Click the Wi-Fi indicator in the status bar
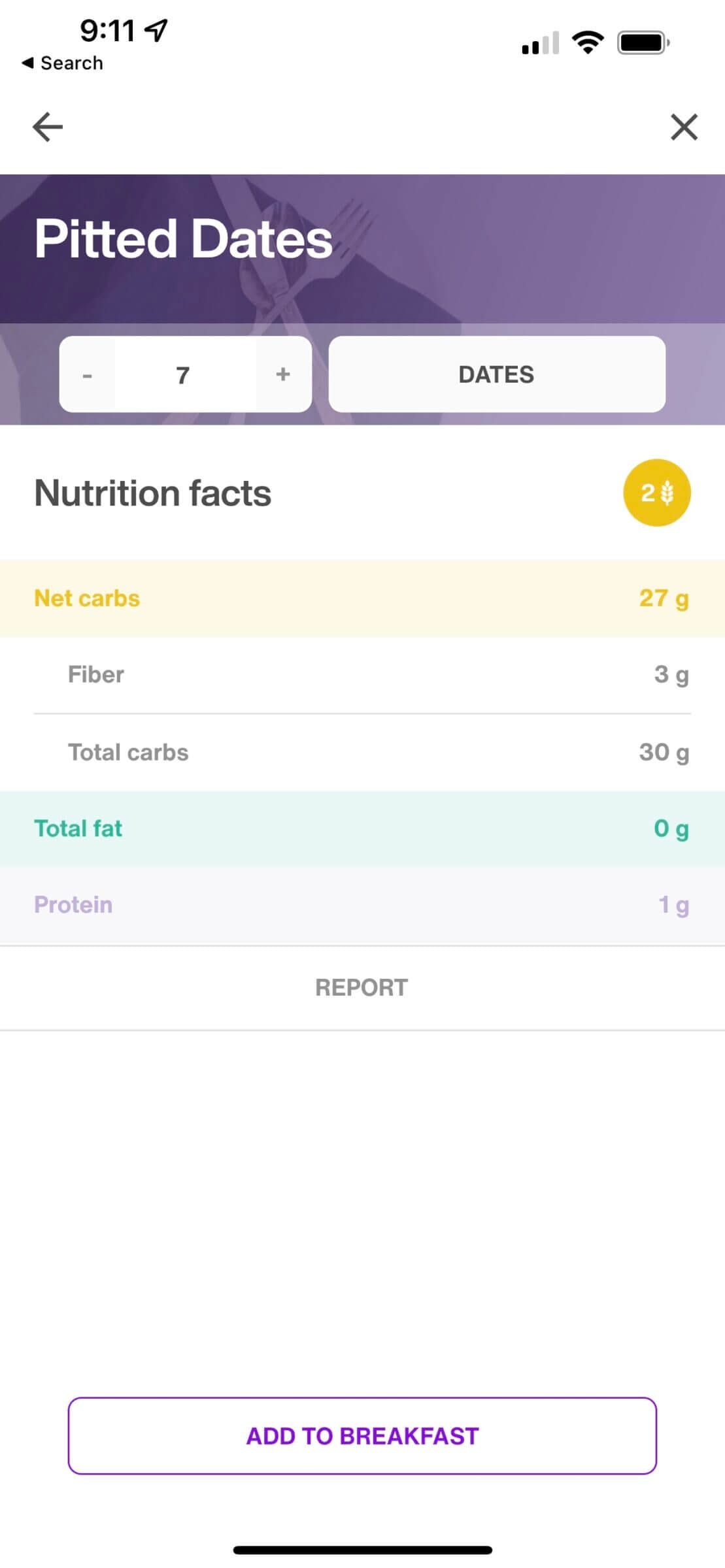The width and height of the screenshot is (725, 1568). (x=586, y=41)
